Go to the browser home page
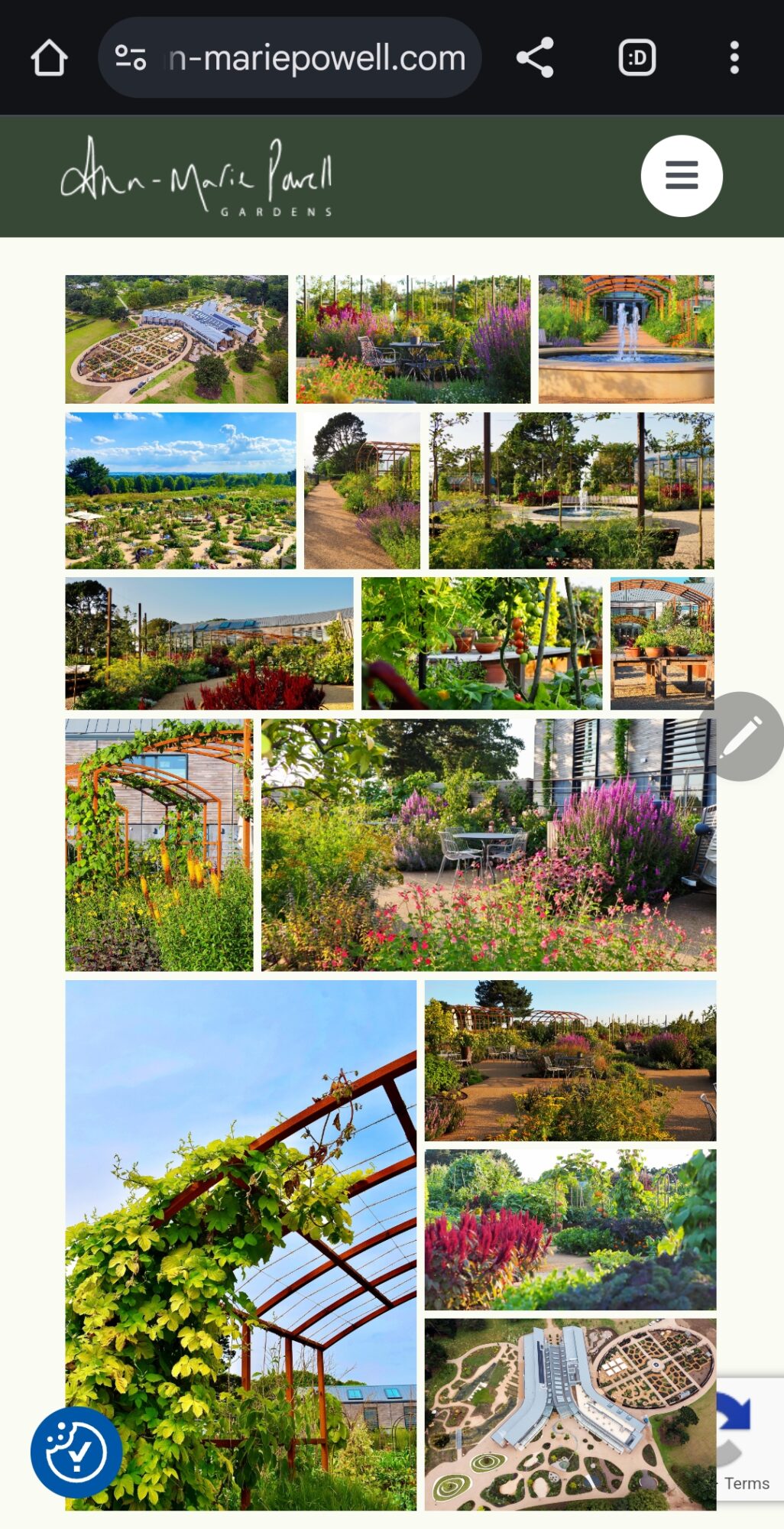The width and height of the screenshot is (784, 1529). (x=49, y=58)
